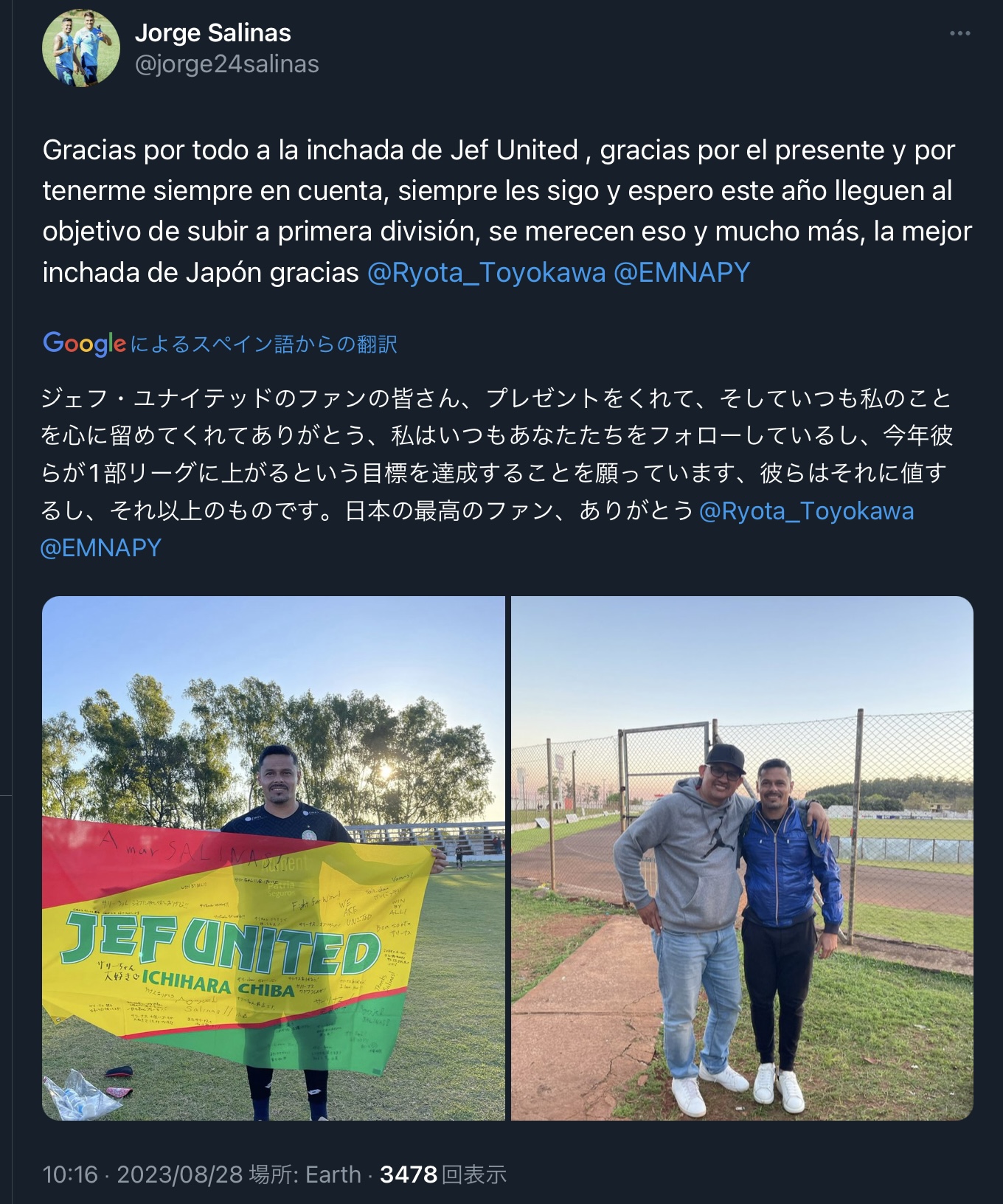View the photo of two men by the fence
This screenshot has height=1204, width=1003.
tap(742, 858)
